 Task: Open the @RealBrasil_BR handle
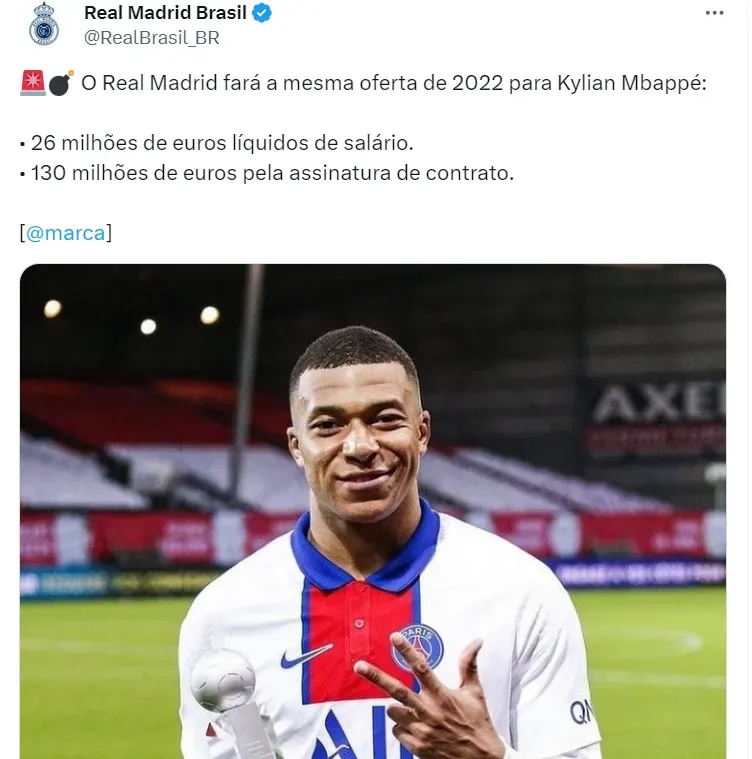coord(151,38)
